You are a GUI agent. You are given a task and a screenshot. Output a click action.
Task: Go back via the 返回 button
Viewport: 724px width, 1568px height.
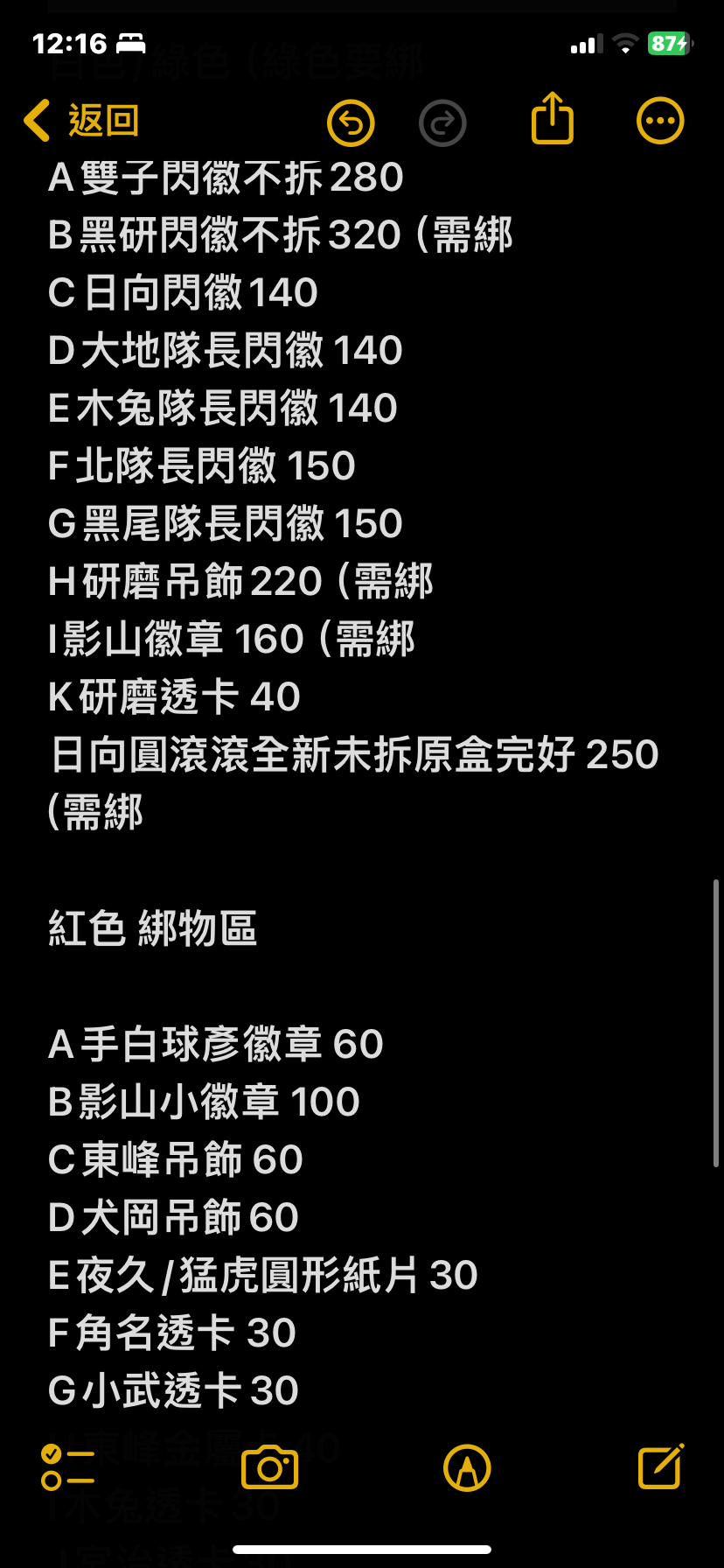pyautogui.click(x=81, y=121)
